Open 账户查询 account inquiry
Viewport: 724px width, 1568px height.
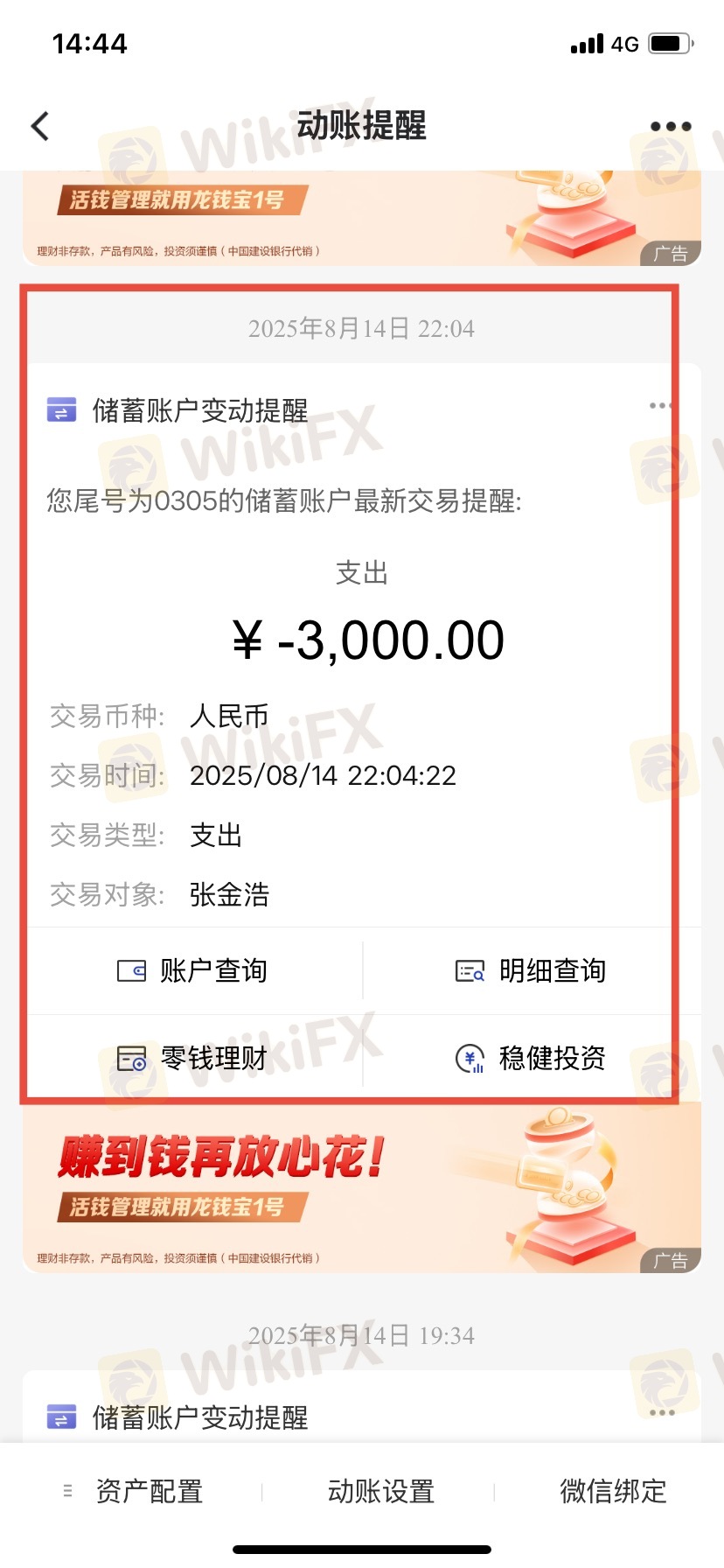(194, 970)
